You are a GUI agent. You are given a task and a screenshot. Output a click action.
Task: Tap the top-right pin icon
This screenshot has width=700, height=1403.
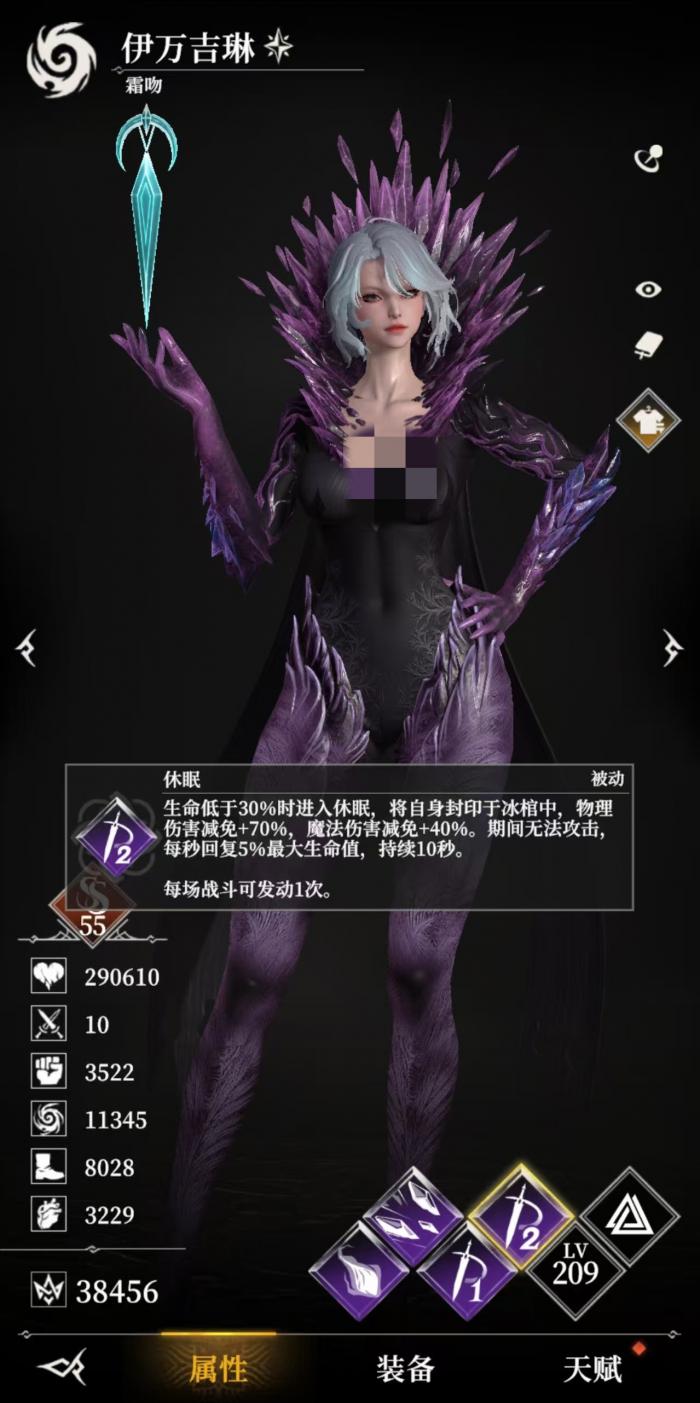pos(650,158)
